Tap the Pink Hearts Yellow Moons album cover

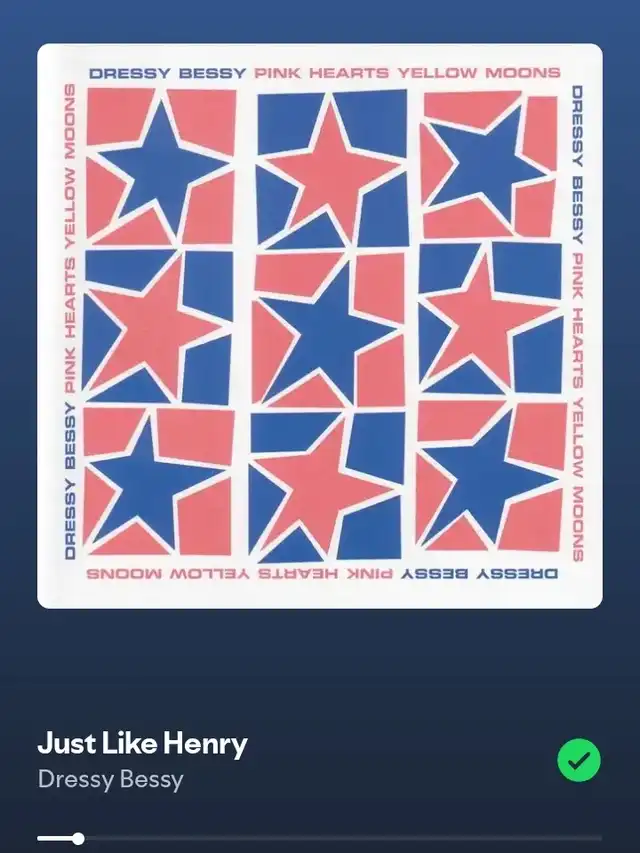pos(320,326)
